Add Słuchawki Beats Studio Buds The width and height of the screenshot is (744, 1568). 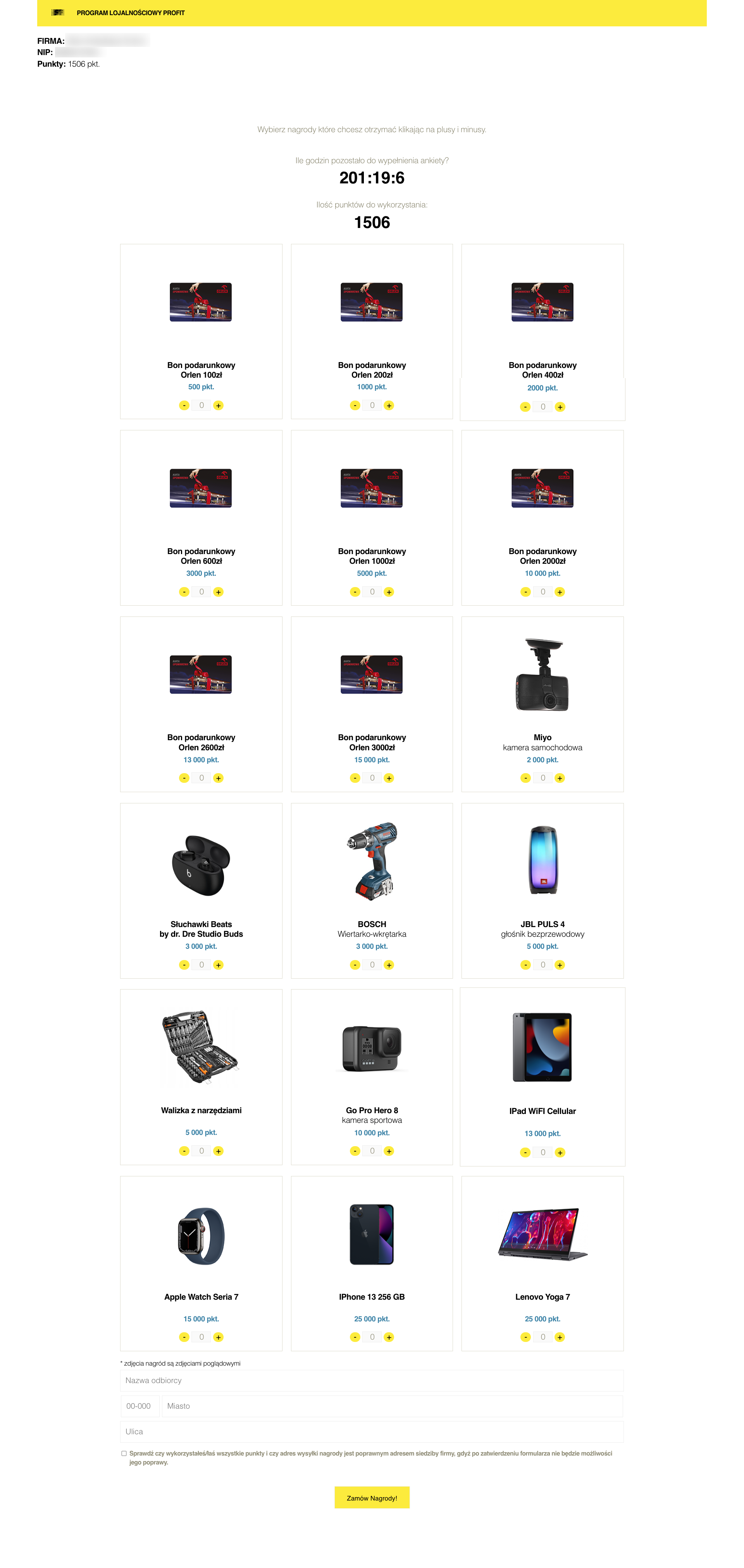(x=219, y=965)
